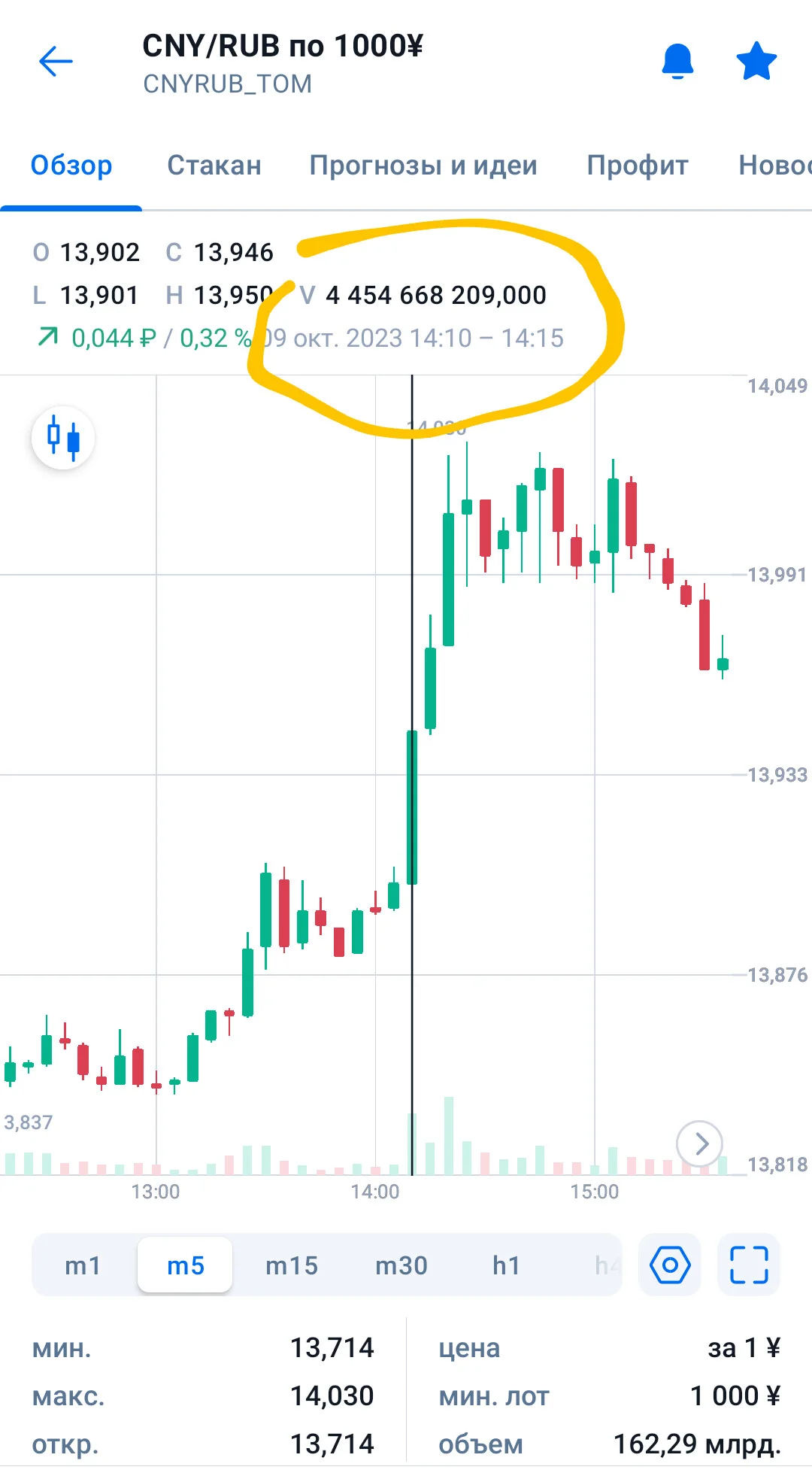Select the m5 timeframe
This screenshot has height=1482, width=812.
pyautogui.click(x=185, y=1265)
